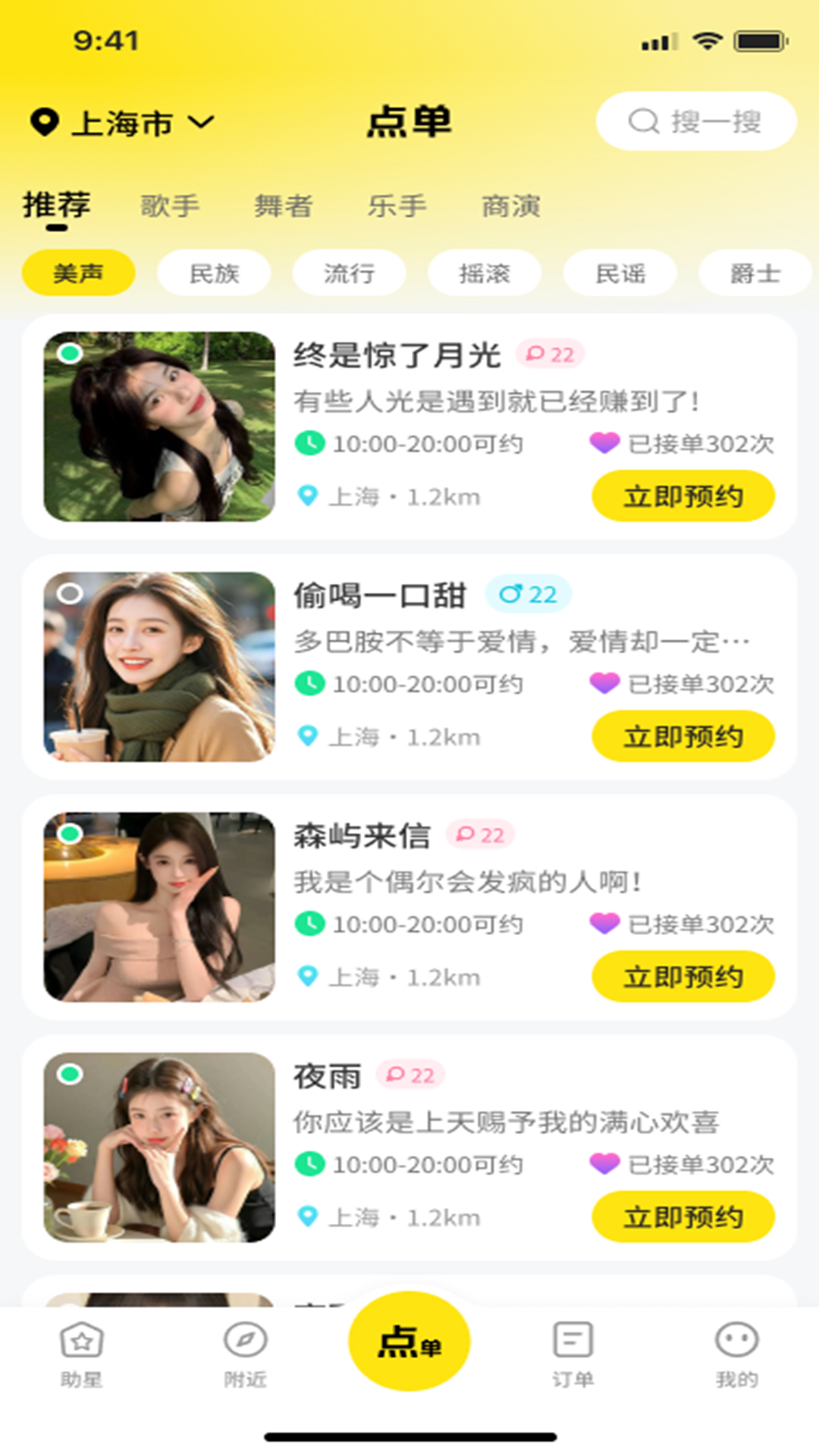Switch to the 歌手 category tab
819x1456 pixels.
point(168,205)
